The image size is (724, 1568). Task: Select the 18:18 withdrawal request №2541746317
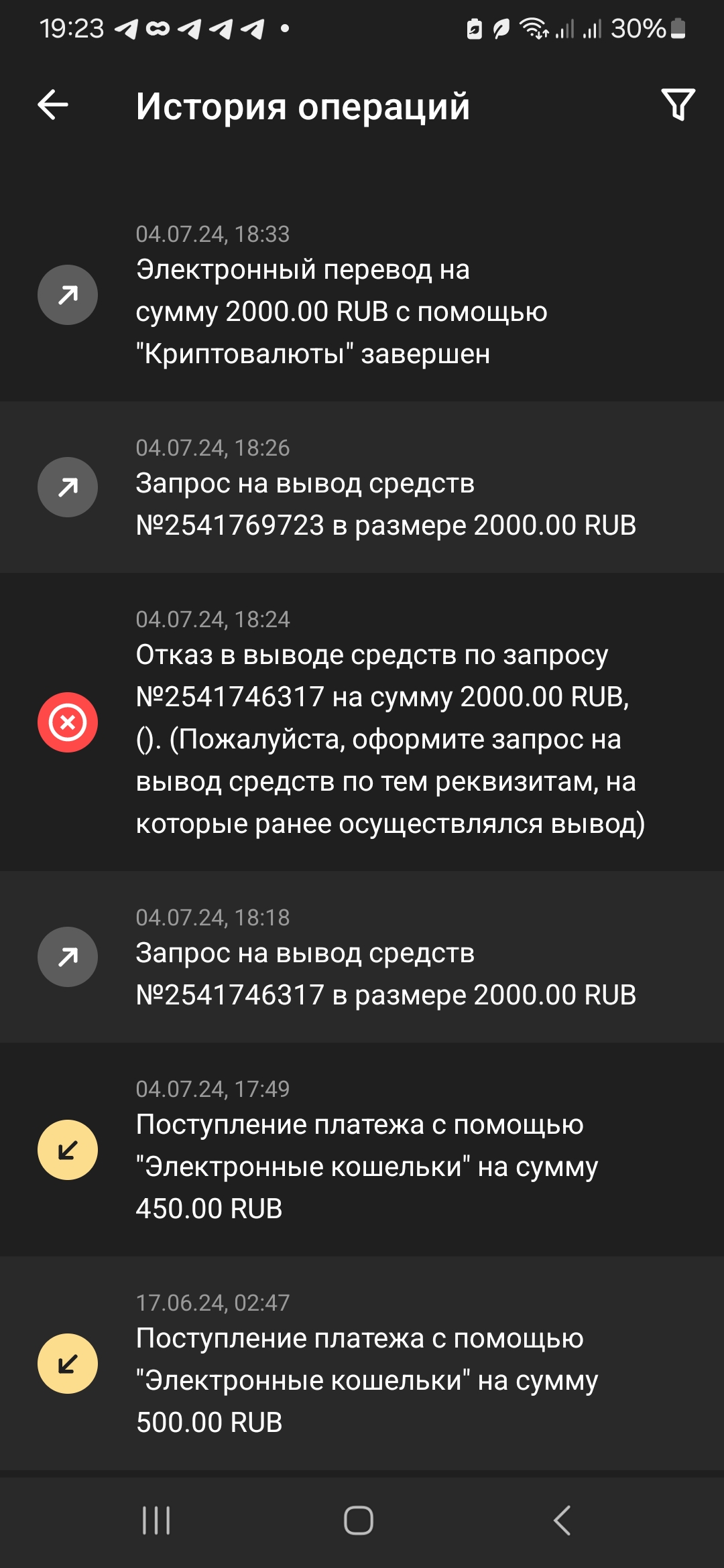coord(362,957)
